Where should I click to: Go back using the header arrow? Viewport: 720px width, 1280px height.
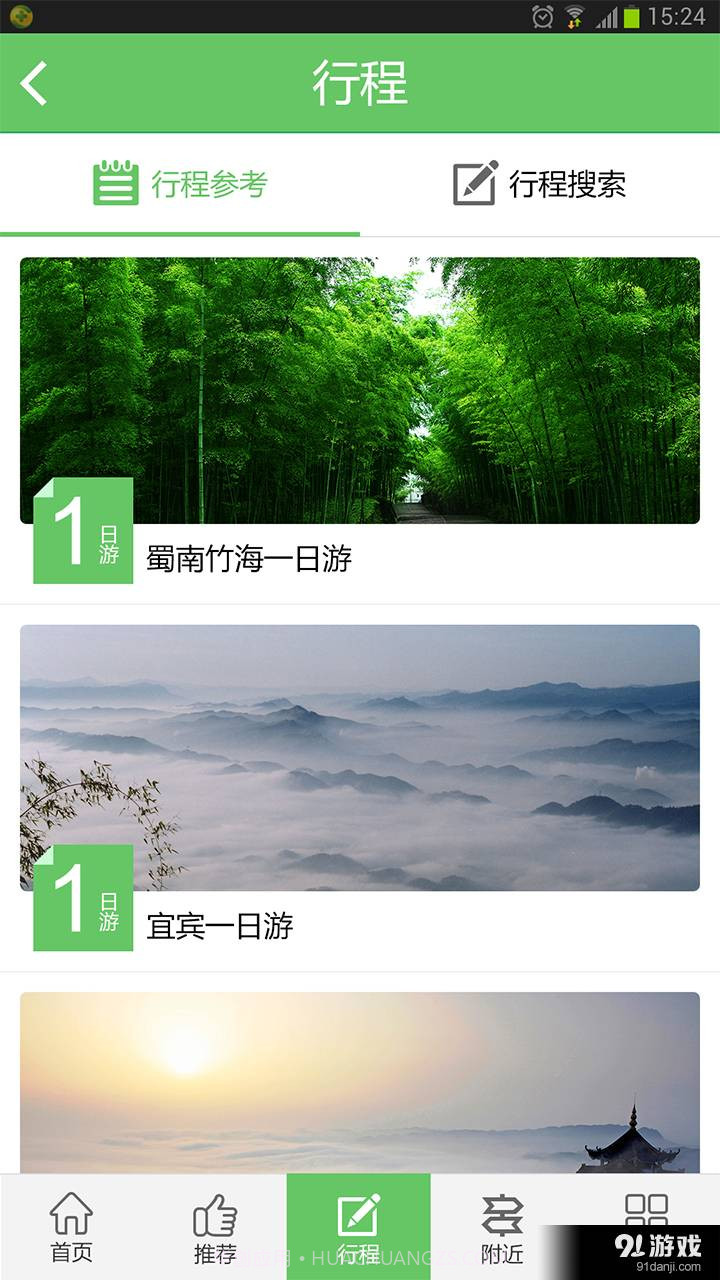pyautogui.click(x=35, y=83)
